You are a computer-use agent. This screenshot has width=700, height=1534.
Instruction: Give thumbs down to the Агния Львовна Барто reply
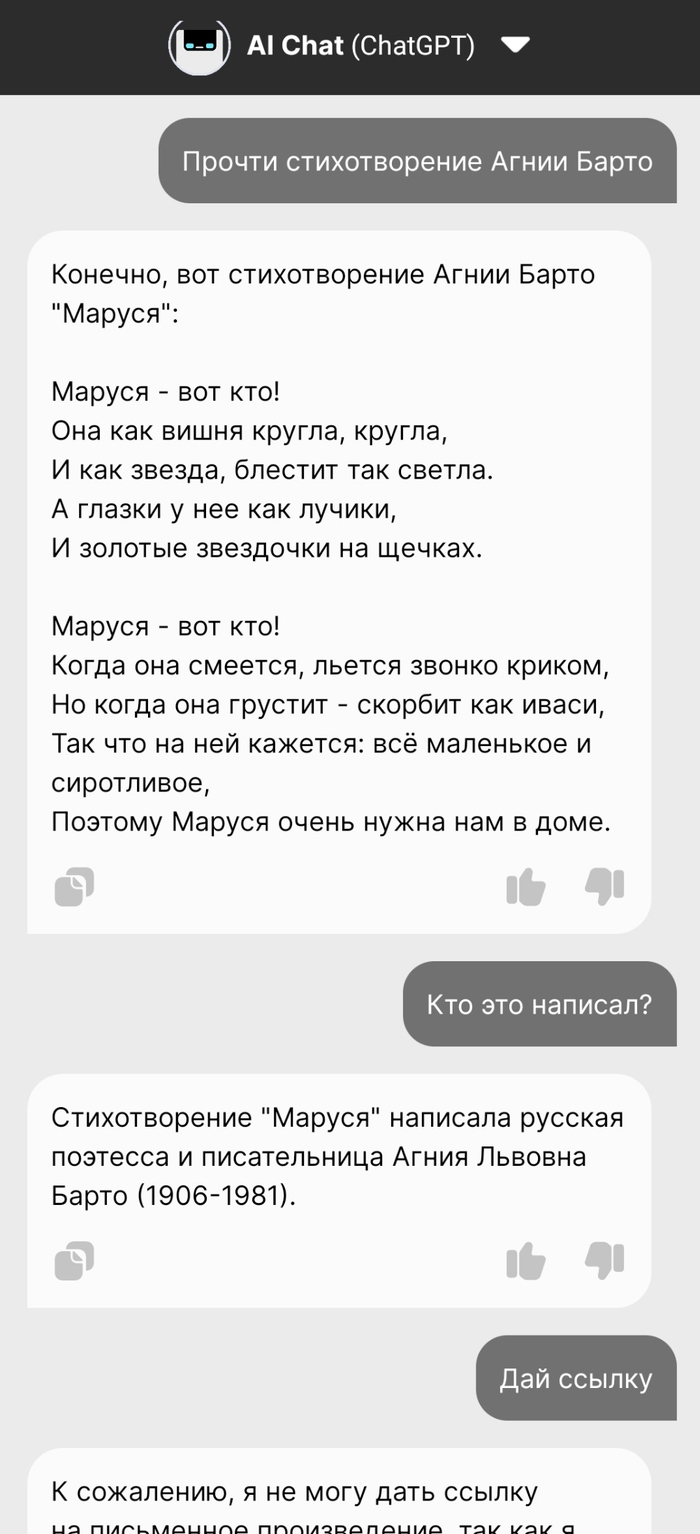[605, 1260]
